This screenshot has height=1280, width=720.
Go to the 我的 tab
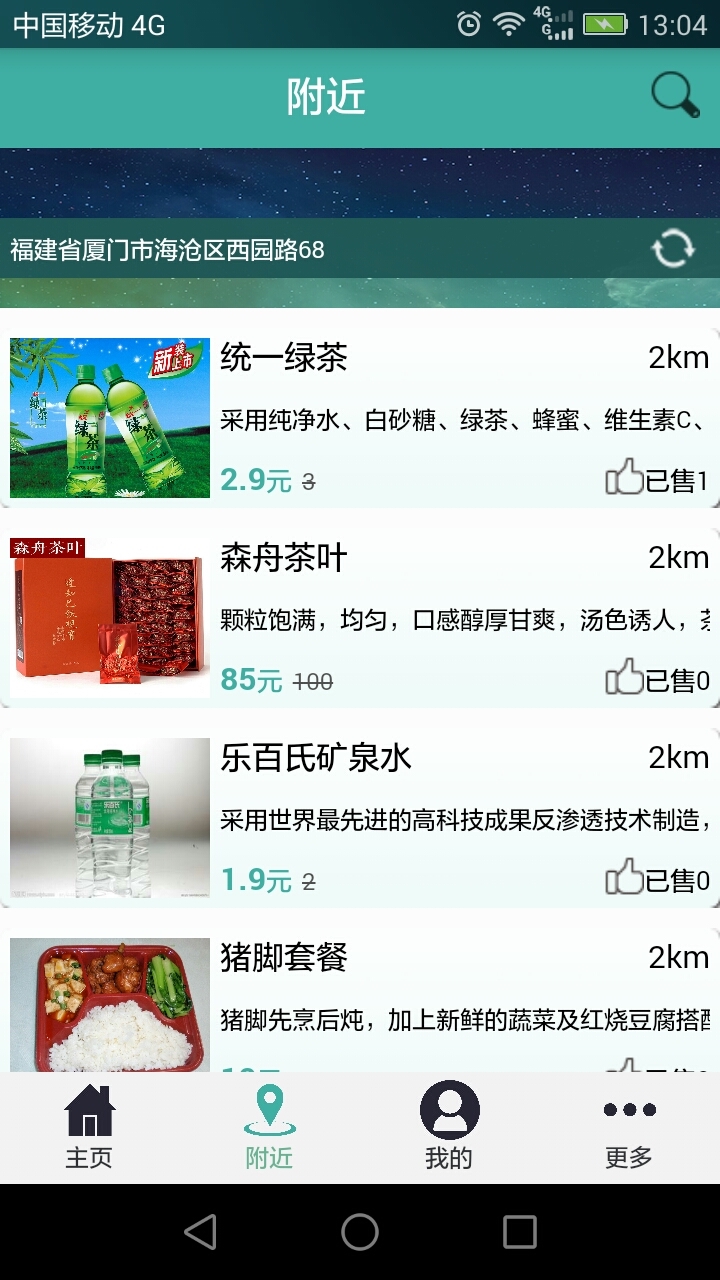pos(449,1127)
